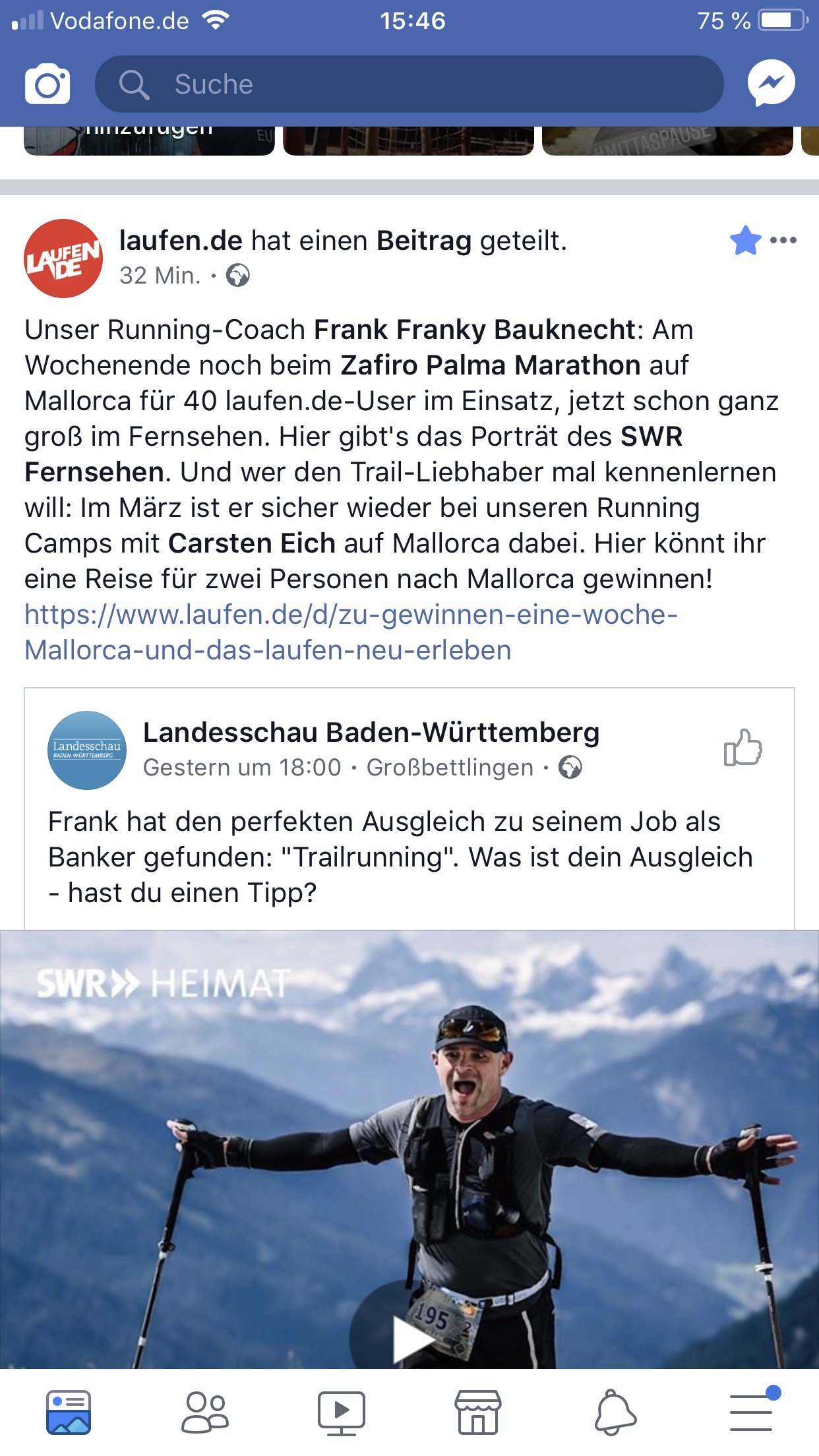Like the Landesschau Baden-Württemberg page
The height and width of the screenshot is (1456, 819).
click(743, 748)
